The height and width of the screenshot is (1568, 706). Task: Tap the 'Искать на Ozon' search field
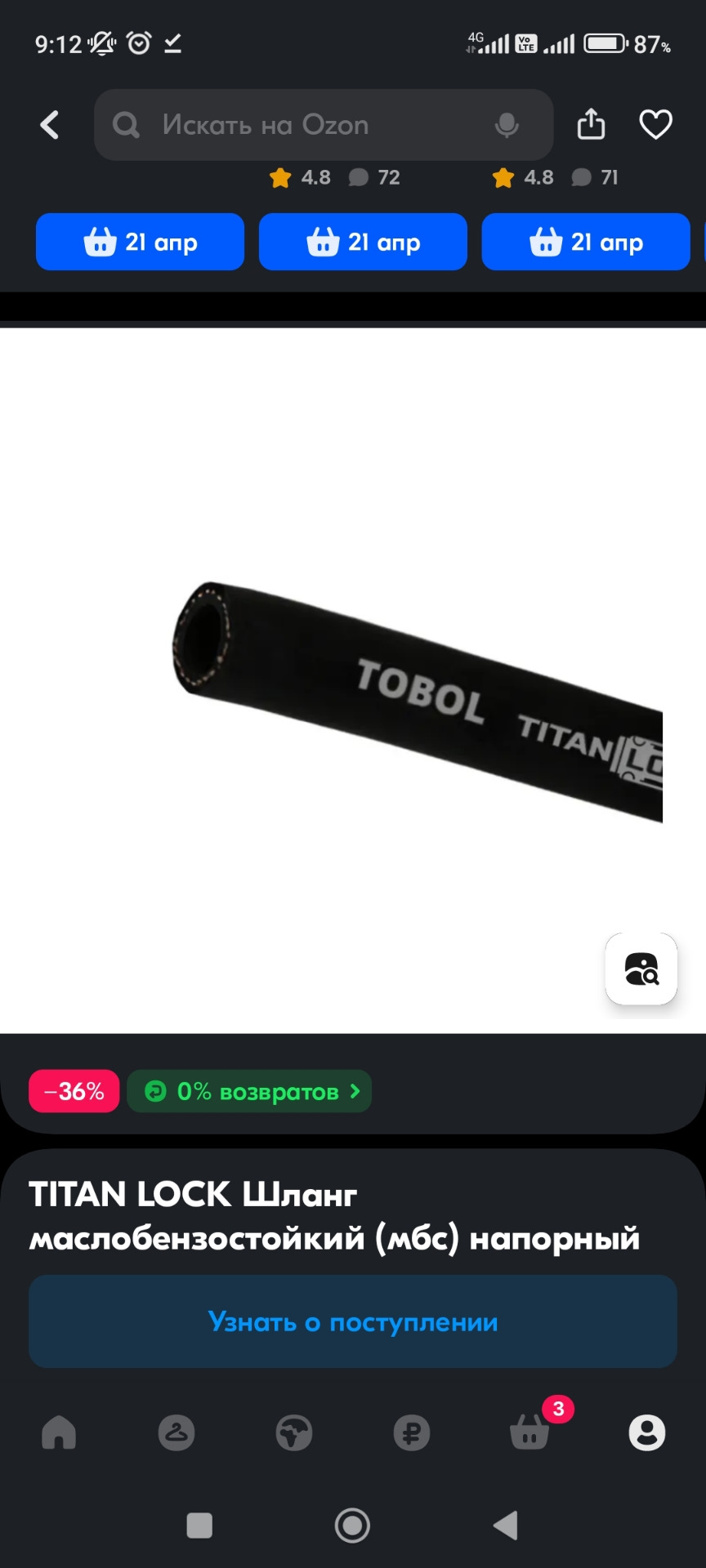311,125
